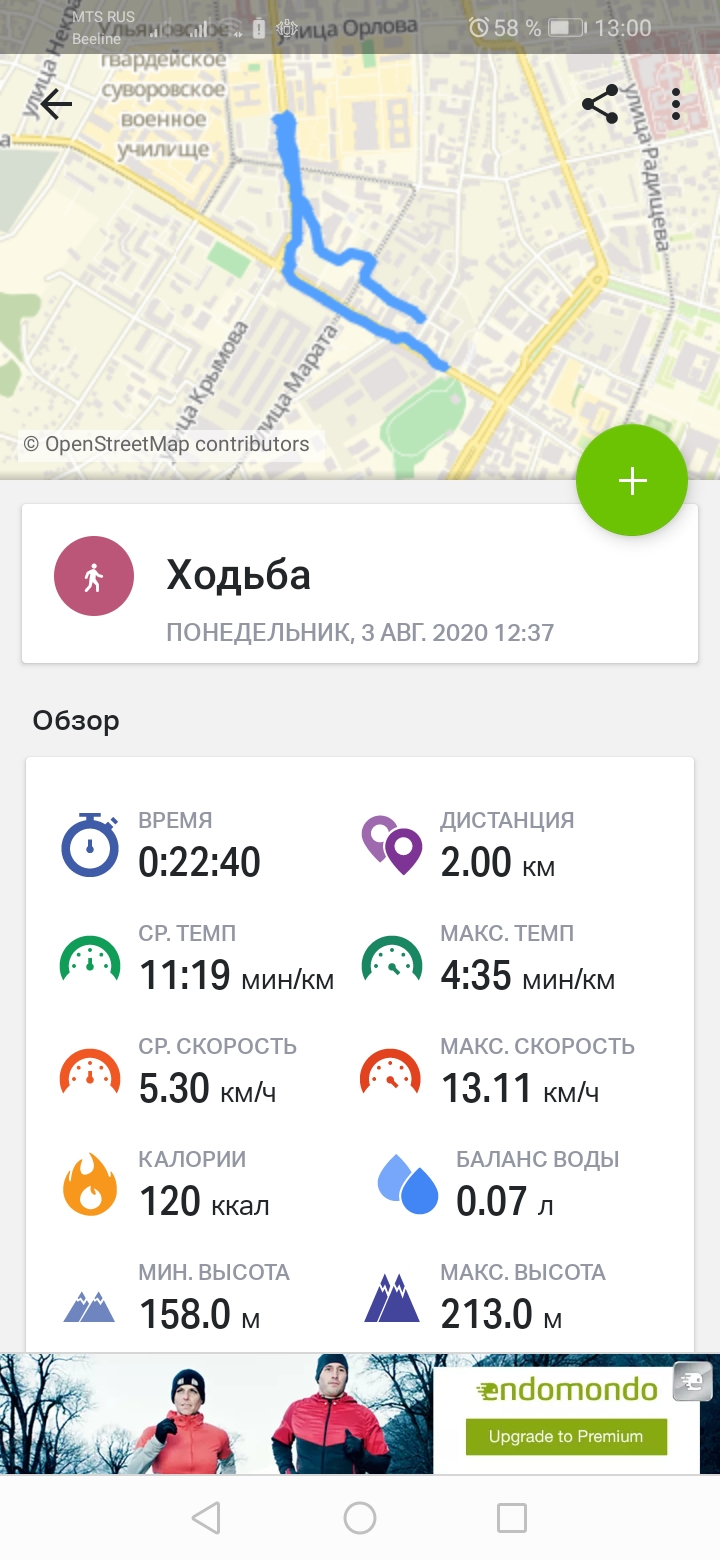Open the workout route map

tap(360, 267)
